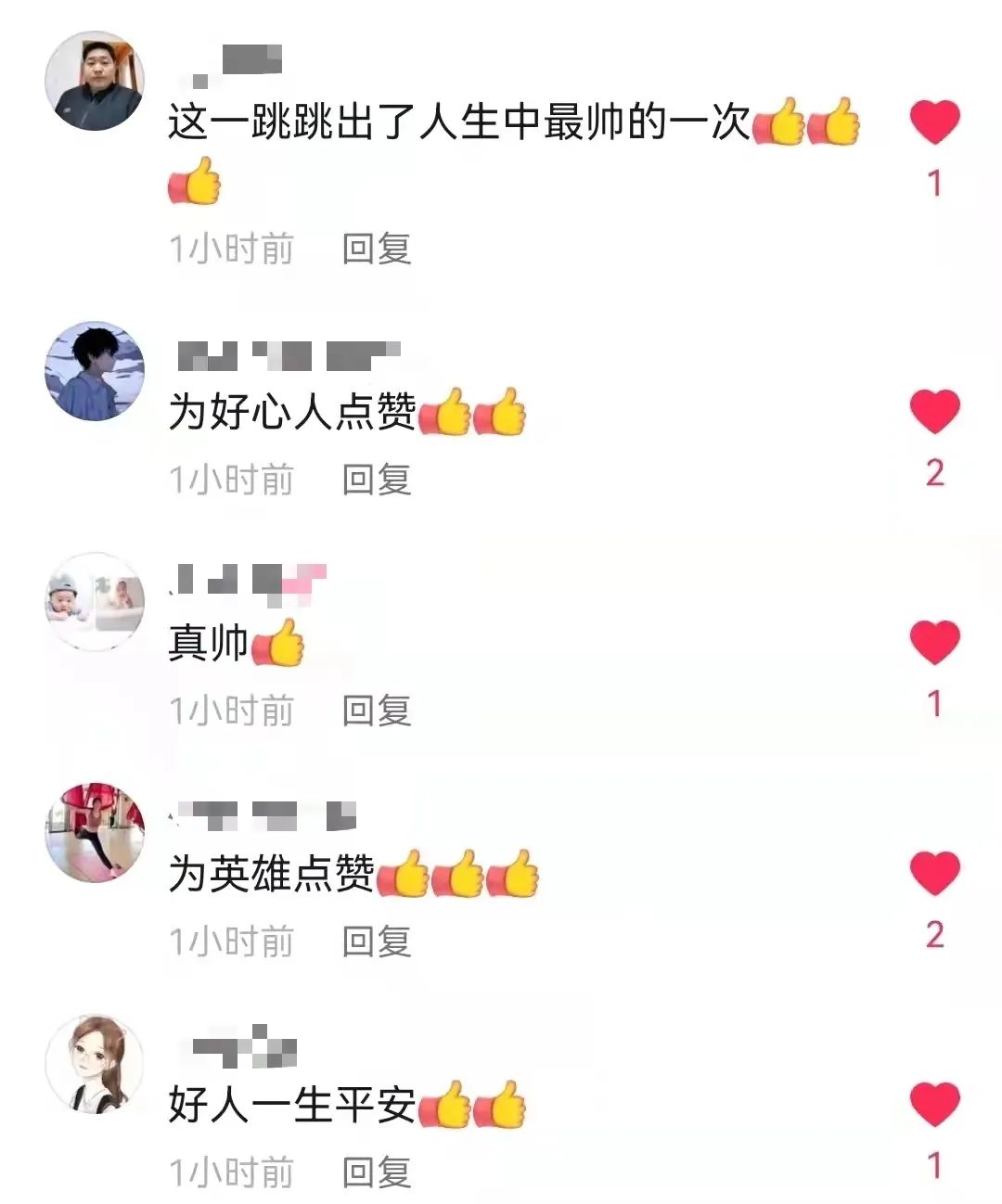
Task: Open avatar of "好人一生平安" commenter
Action: [x=95, y=1063]
